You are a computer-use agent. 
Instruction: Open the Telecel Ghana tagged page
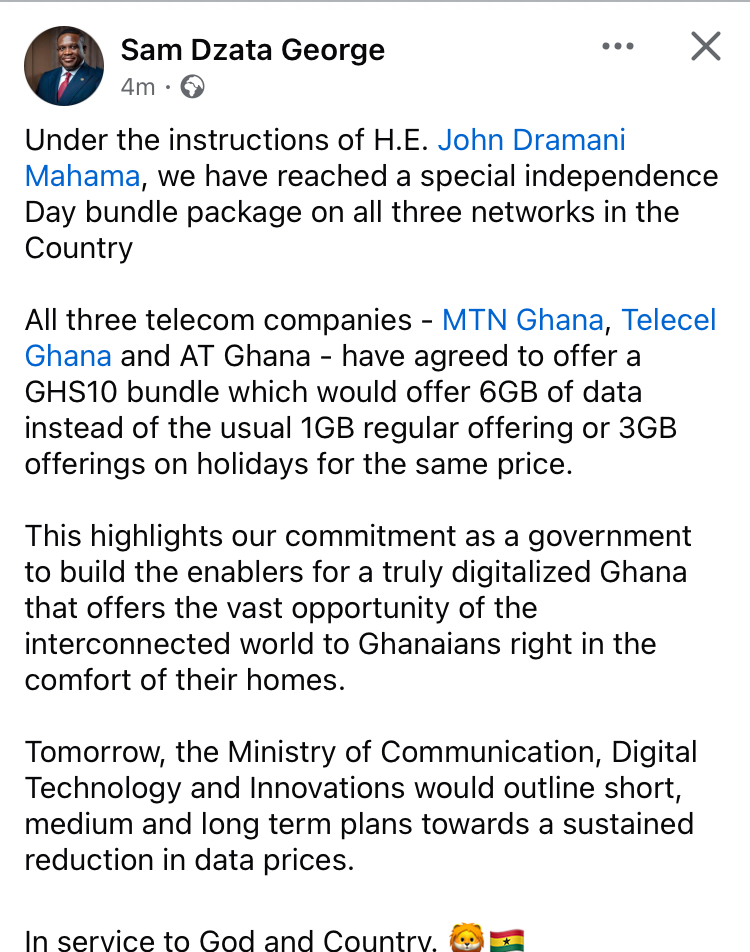pos(668,320)
